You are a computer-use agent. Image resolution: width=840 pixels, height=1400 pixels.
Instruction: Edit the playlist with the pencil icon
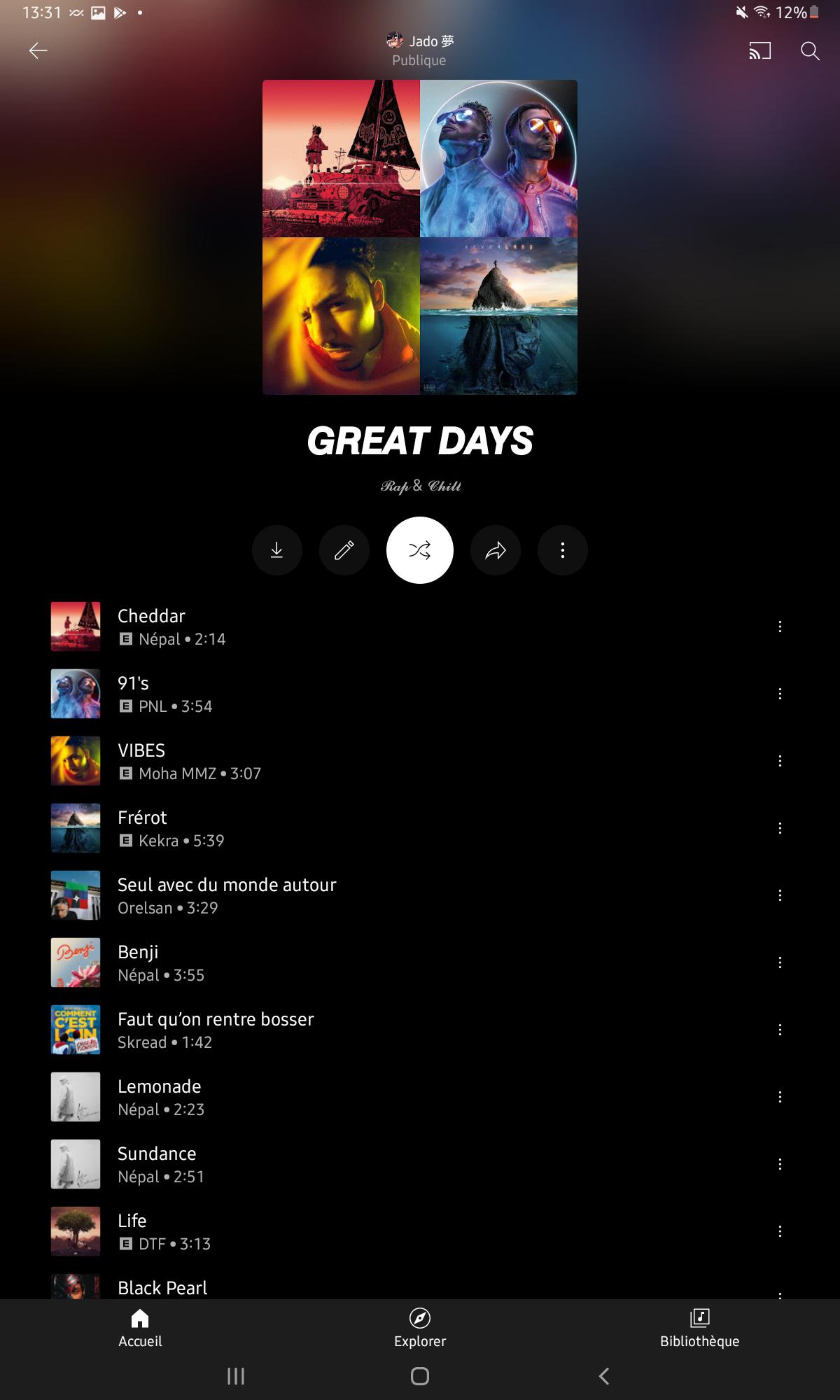pos(344,550)
